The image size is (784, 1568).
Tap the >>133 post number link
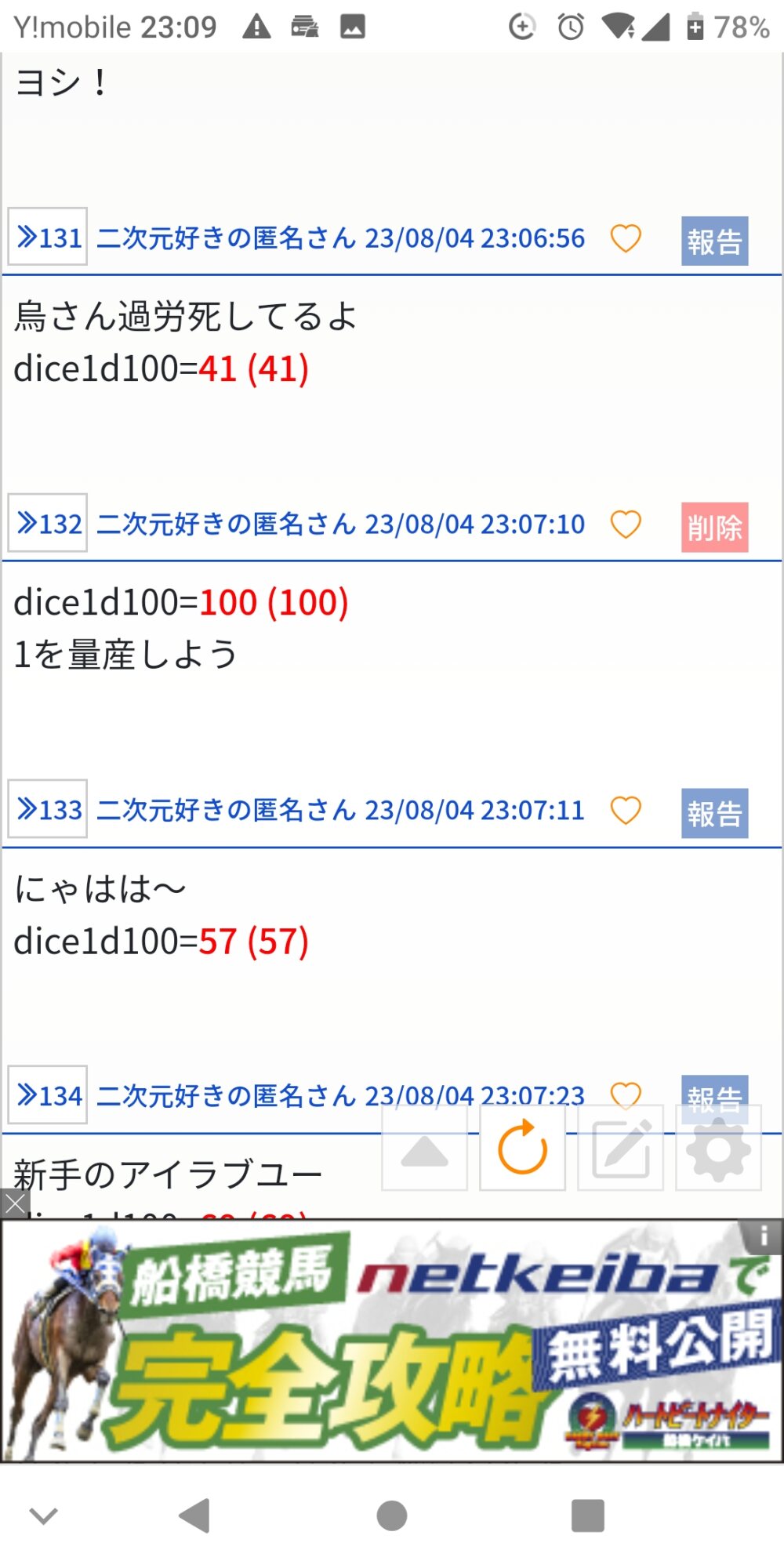tap(48, 809)
